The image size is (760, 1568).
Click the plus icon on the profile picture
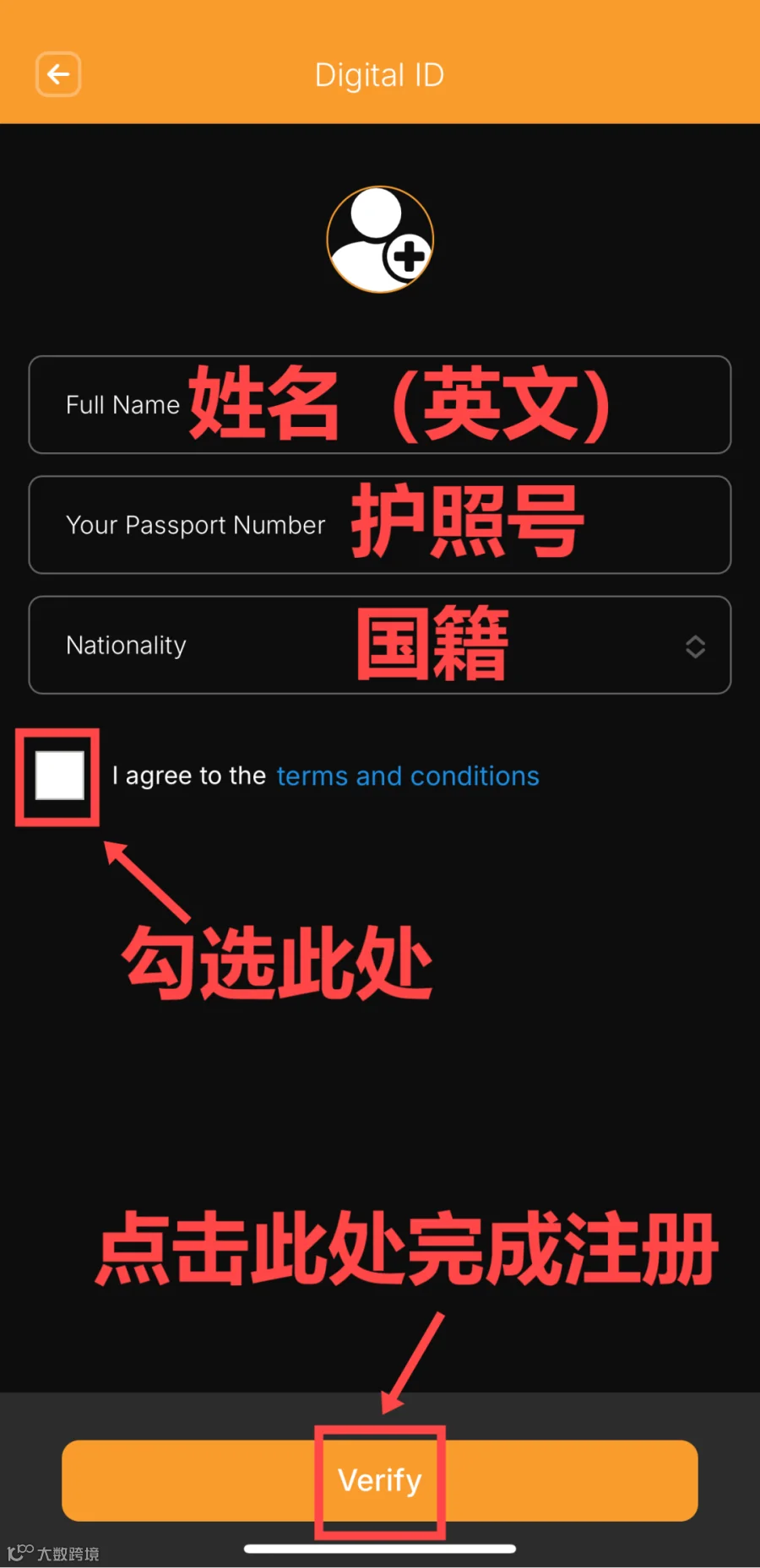408,257
